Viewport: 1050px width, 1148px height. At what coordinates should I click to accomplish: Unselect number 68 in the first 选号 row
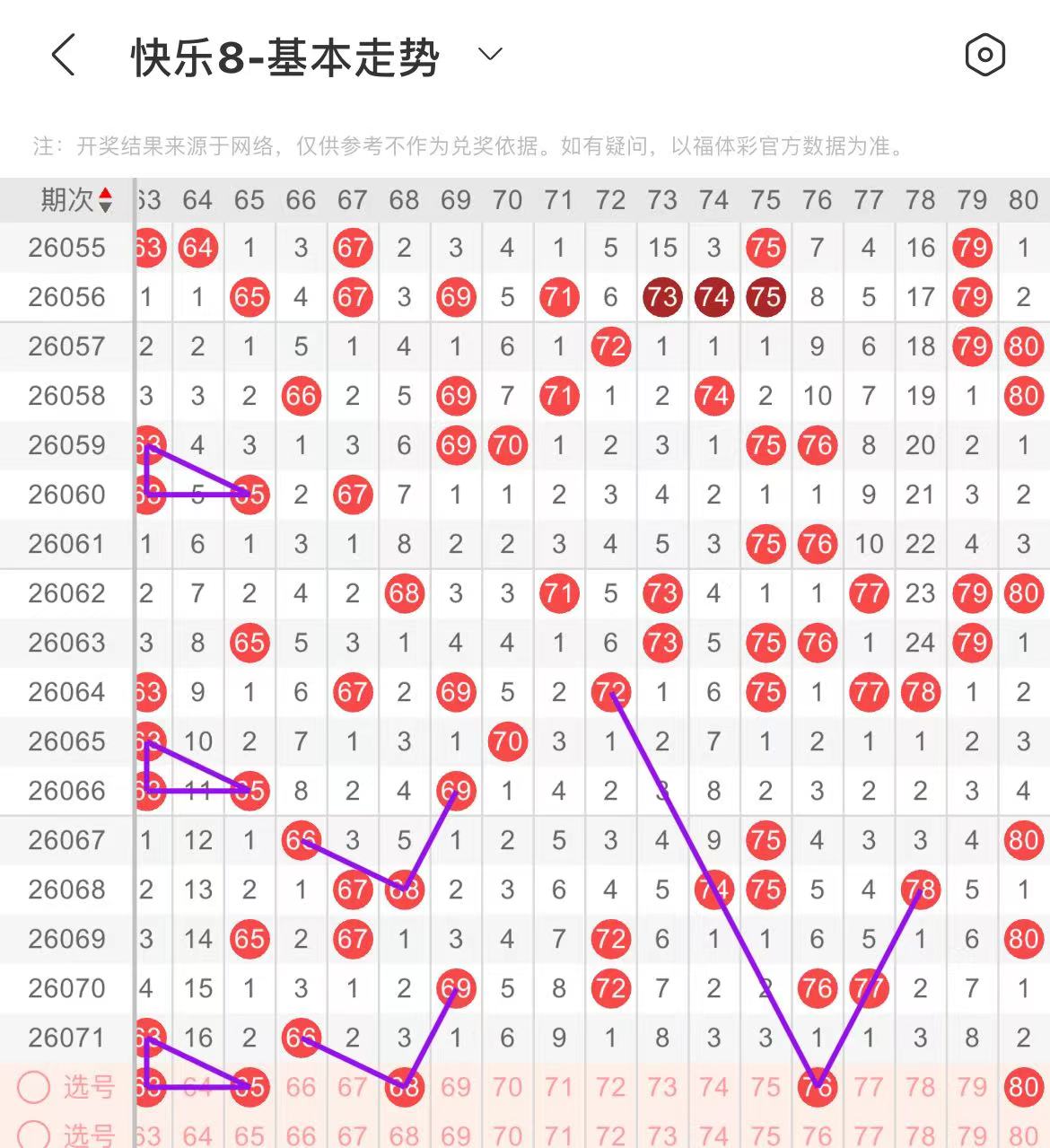pyautogui.click(x=404, y=1087)
